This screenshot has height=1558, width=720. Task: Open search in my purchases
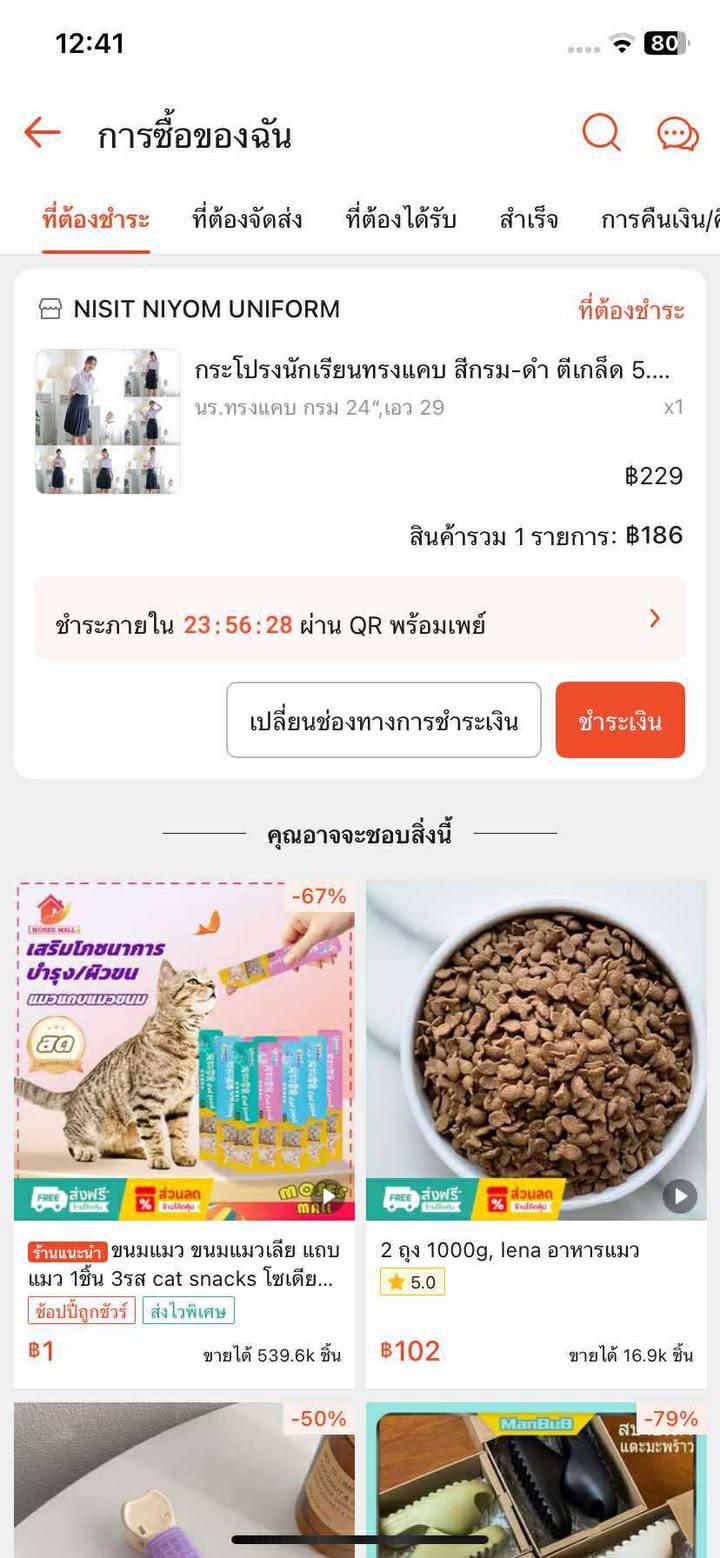click(601, 133)
